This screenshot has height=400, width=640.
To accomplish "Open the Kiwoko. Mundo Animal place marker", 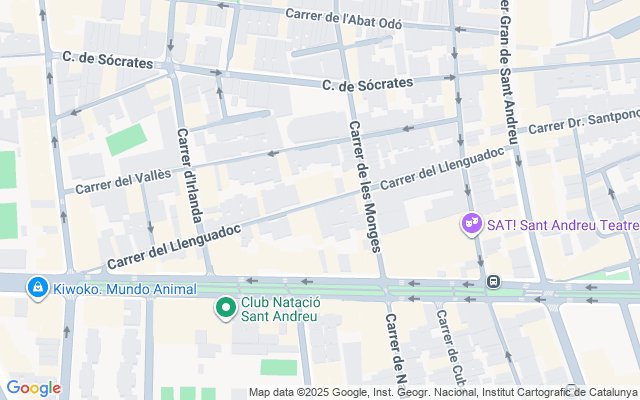I will point(38,288).
